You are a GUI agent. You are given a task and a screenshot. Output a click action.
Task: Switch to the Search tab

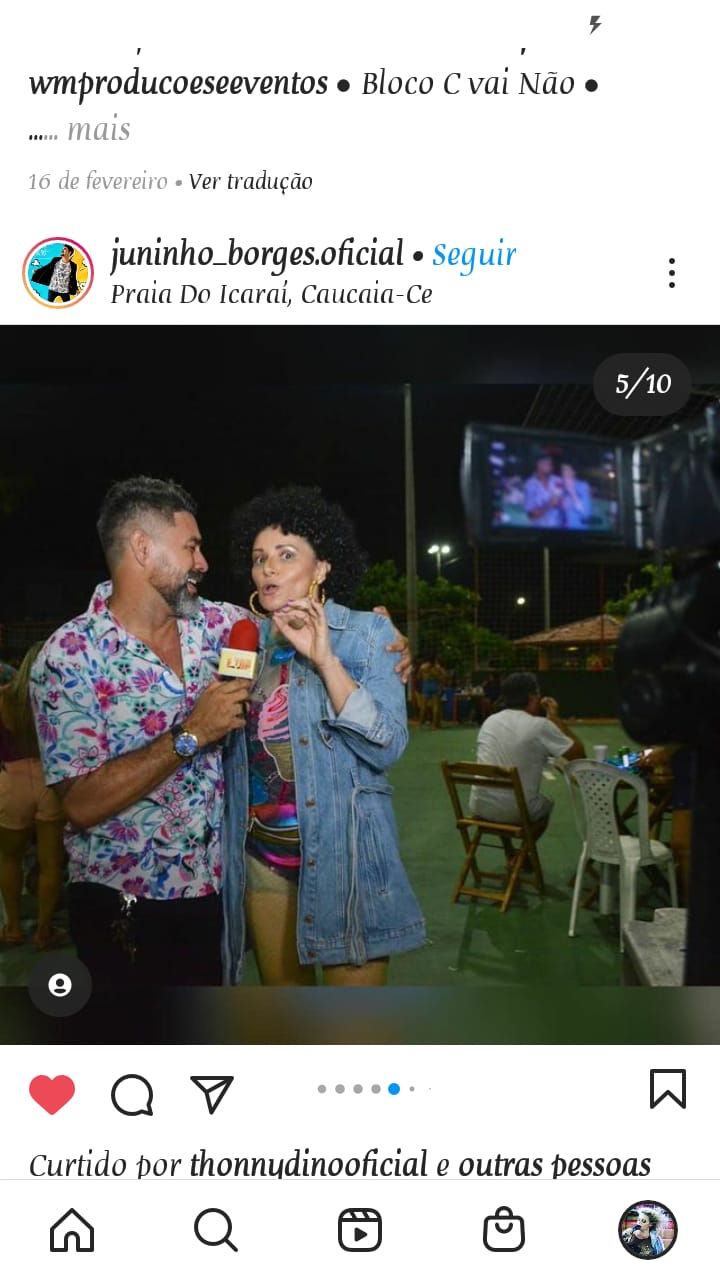tap(215, 1230)
